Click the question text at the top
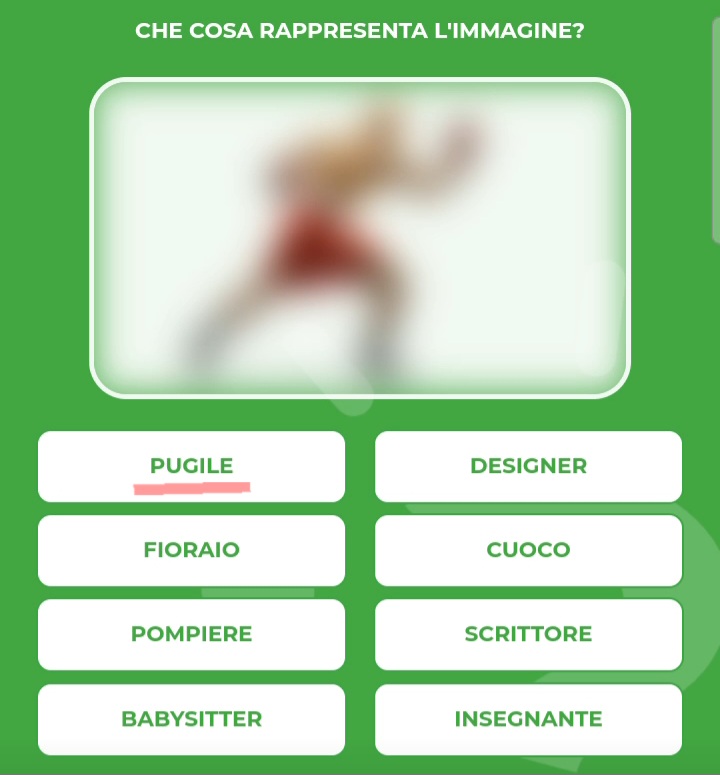Viewport: 720px width, 775px height. pyautogui.click(x=359, y=31)
